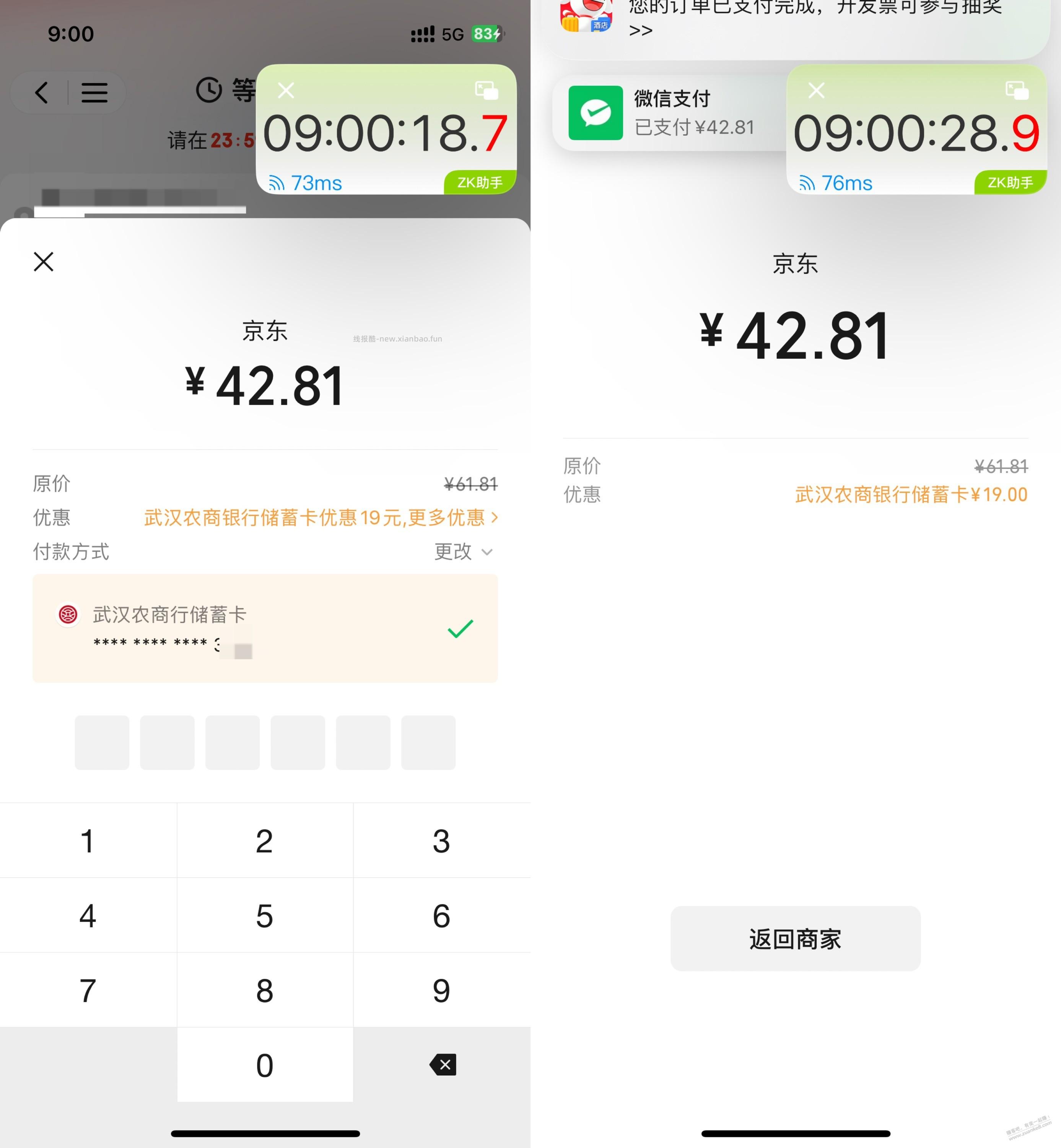The width and height of the screenshot is (1061, 1148).
Task: Dismiss the ZK助手 timer with its X toggle
Action: click(x=285, y=90)
